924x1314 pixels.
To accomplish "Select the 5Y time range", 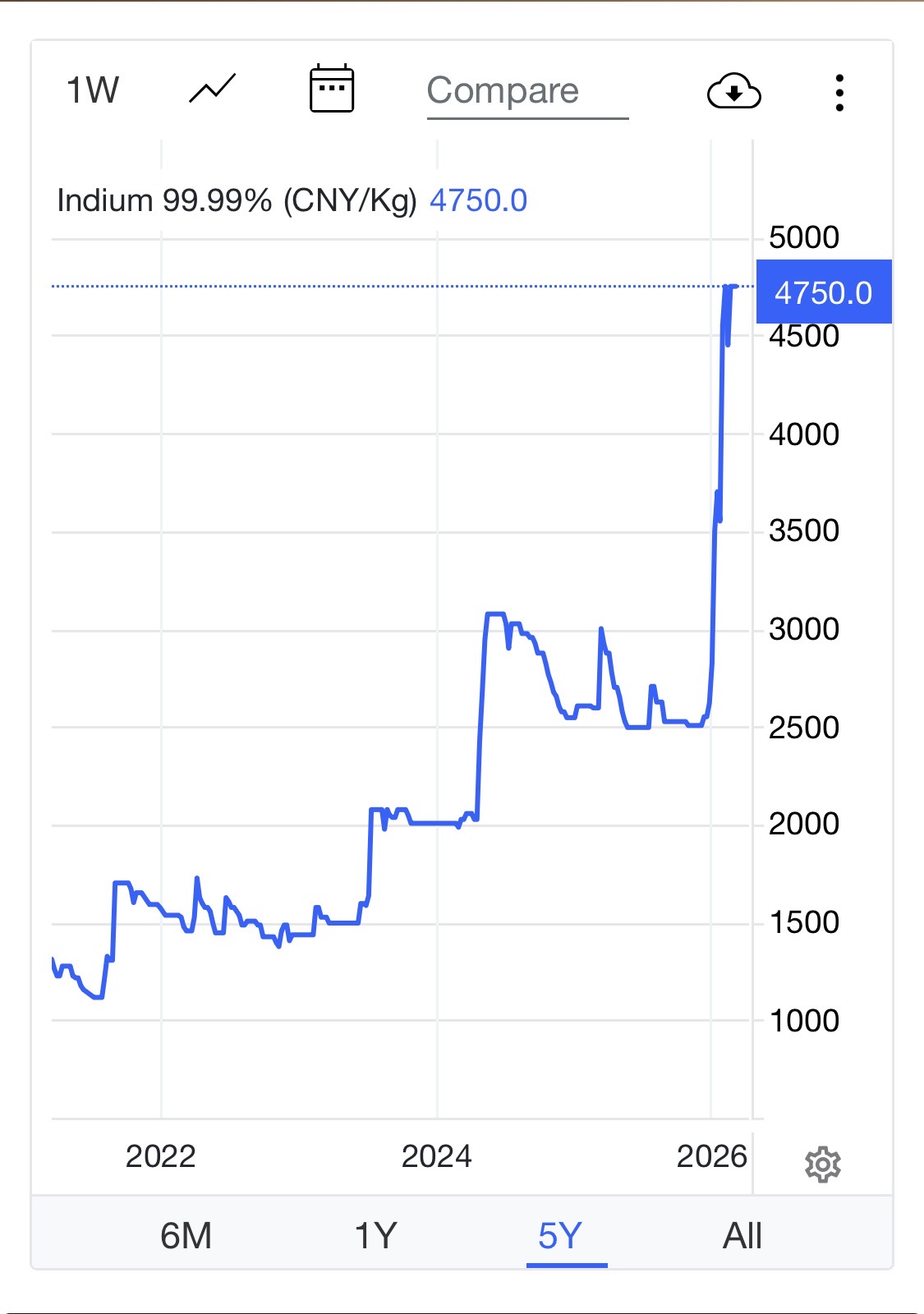I will click(561, 1235).
